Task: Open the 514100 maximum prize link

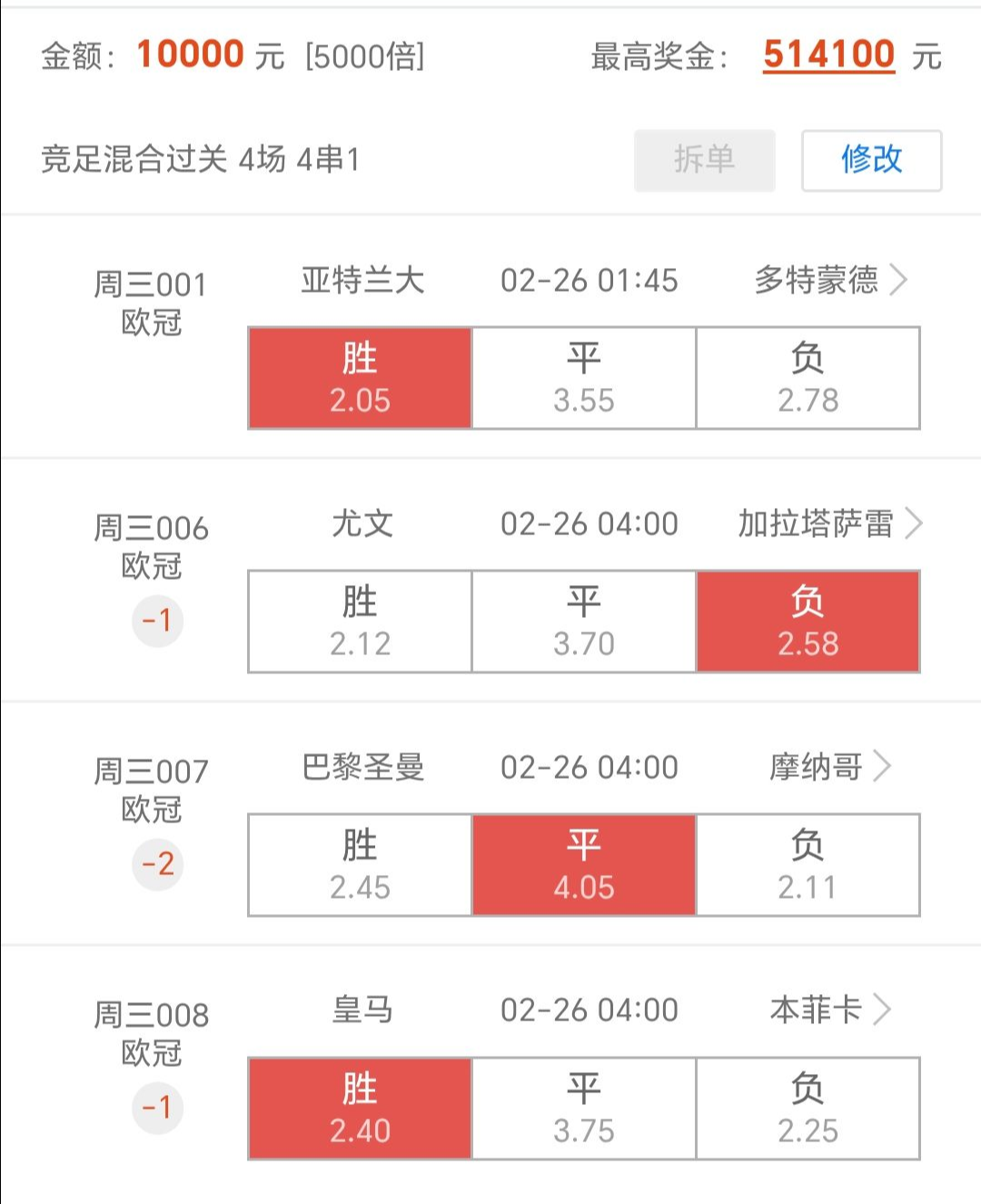Action: click(828, 55)
